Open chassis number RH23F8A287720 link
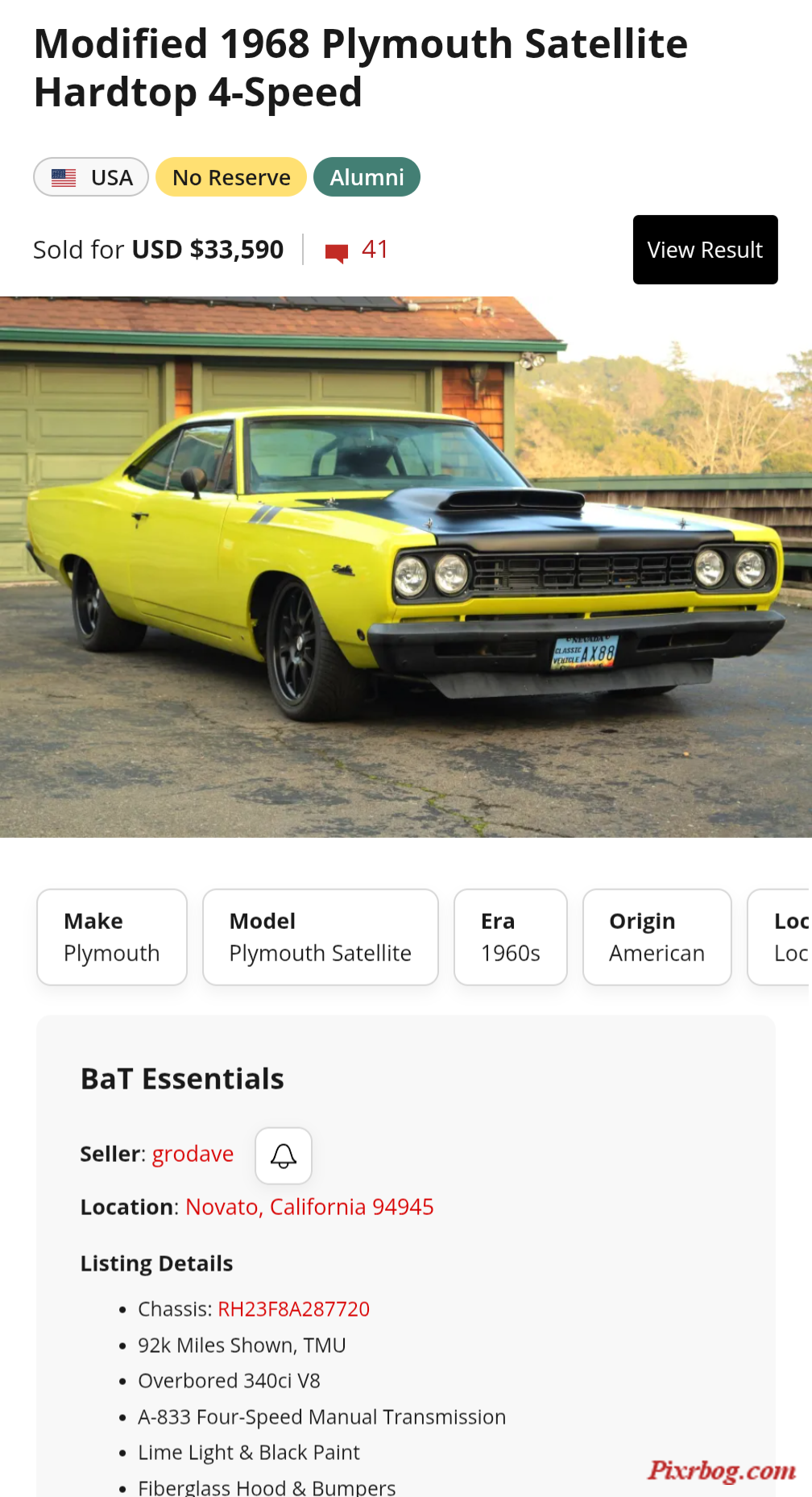Image resolution: width=812 pixels, height=1497 pixels. 293,1309
